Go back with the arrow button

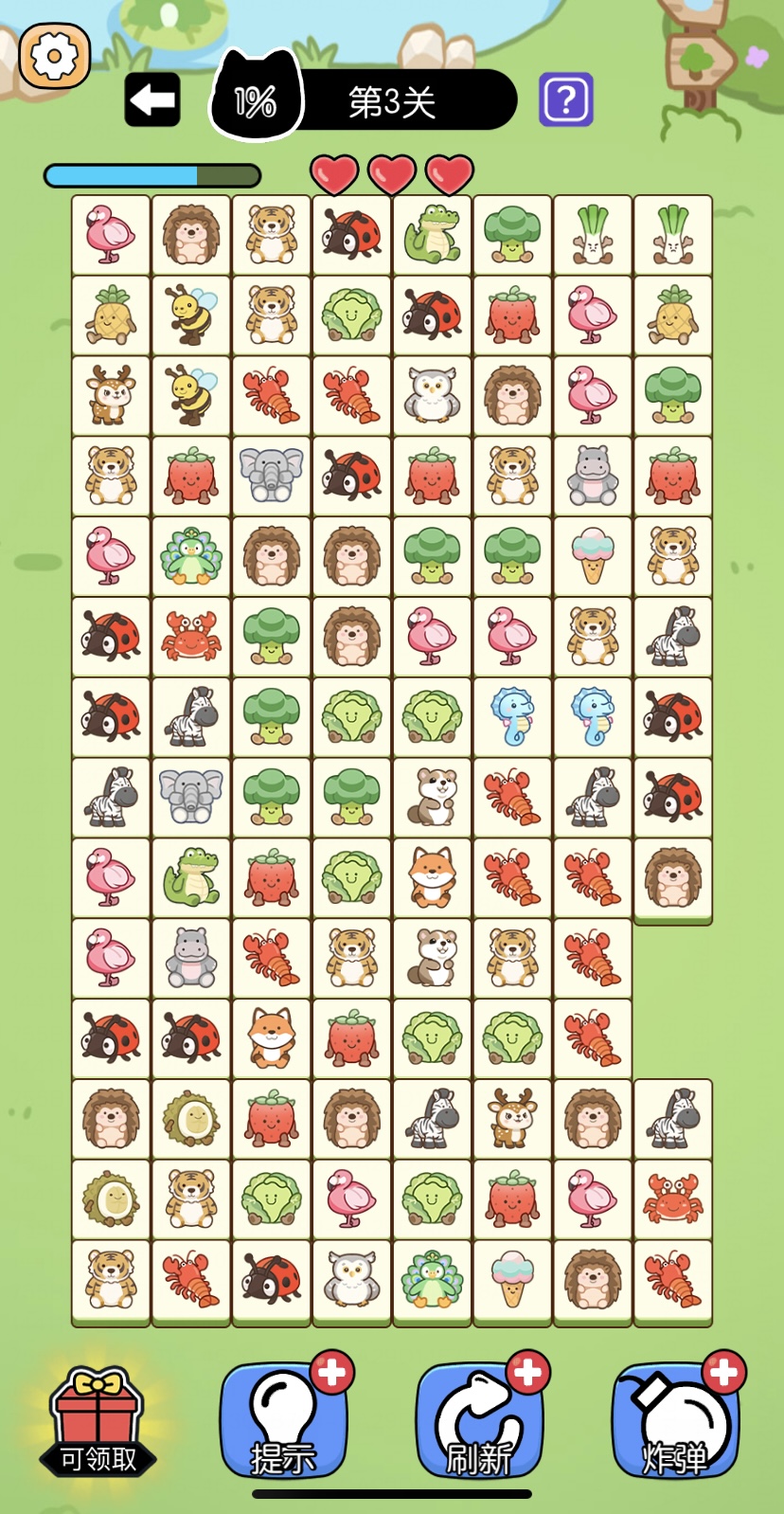(152, 99)
